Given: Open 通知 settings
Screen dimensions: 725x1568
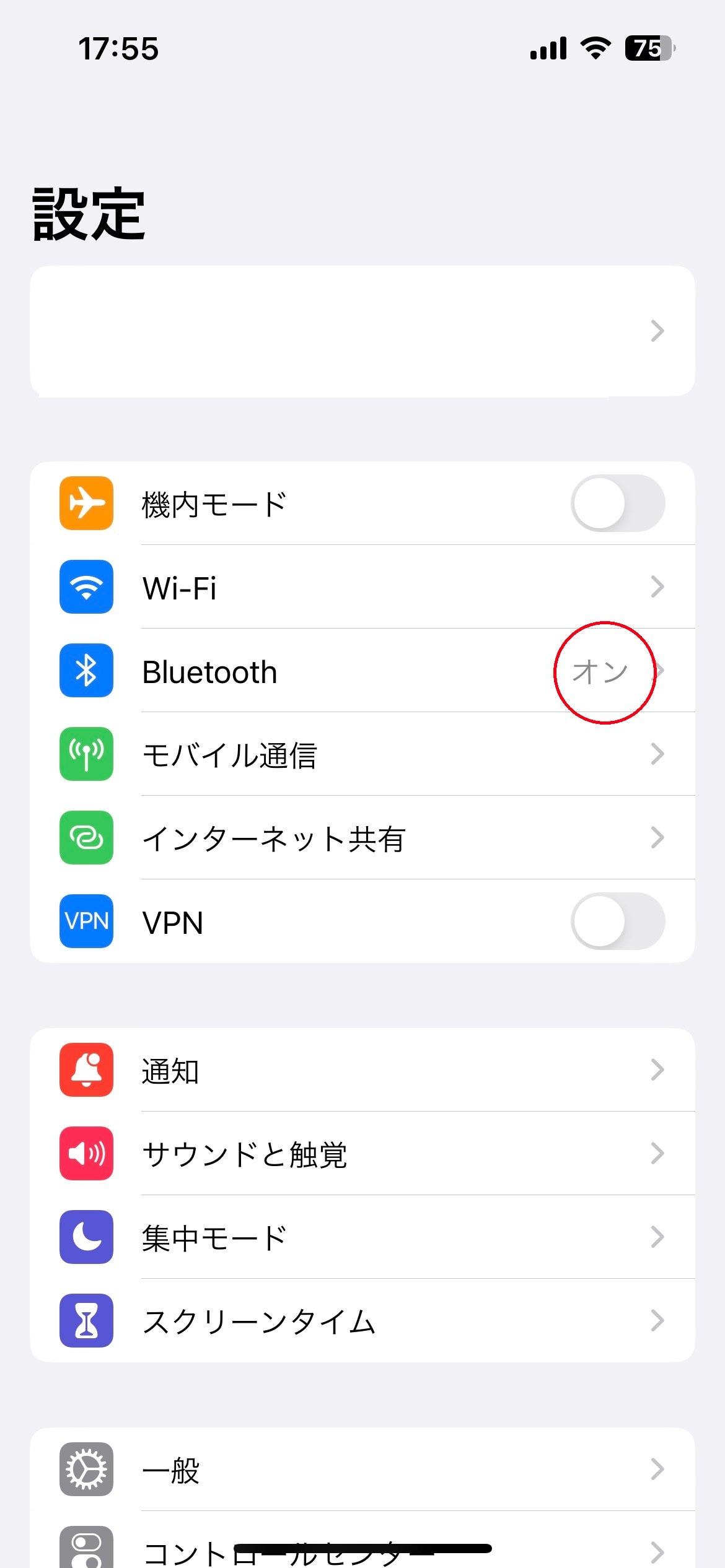Looking at the screenshot, I should (x=362, y=1070).
